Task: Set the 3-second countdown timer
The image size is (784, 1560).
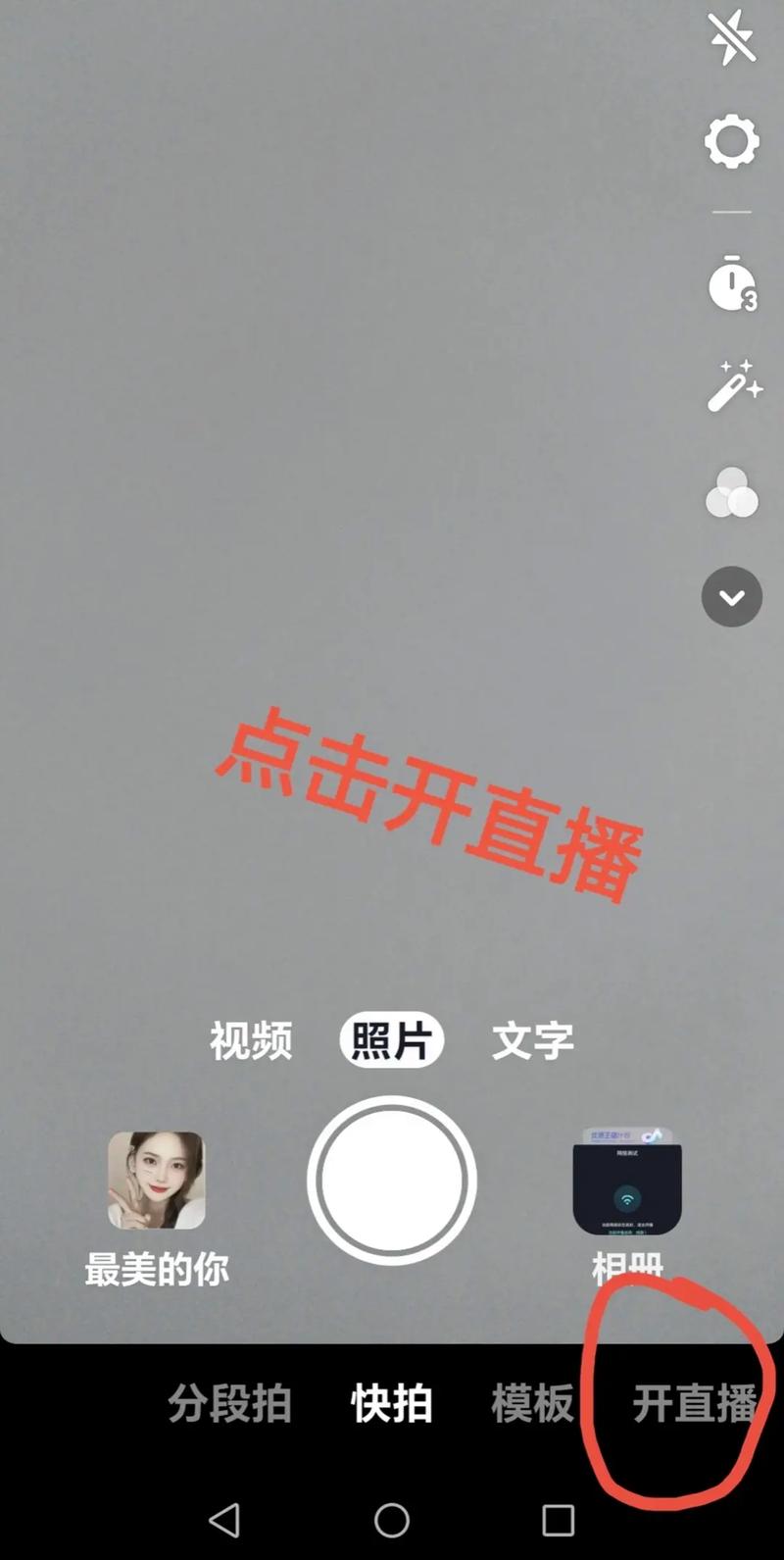Action: click(732, 285)
